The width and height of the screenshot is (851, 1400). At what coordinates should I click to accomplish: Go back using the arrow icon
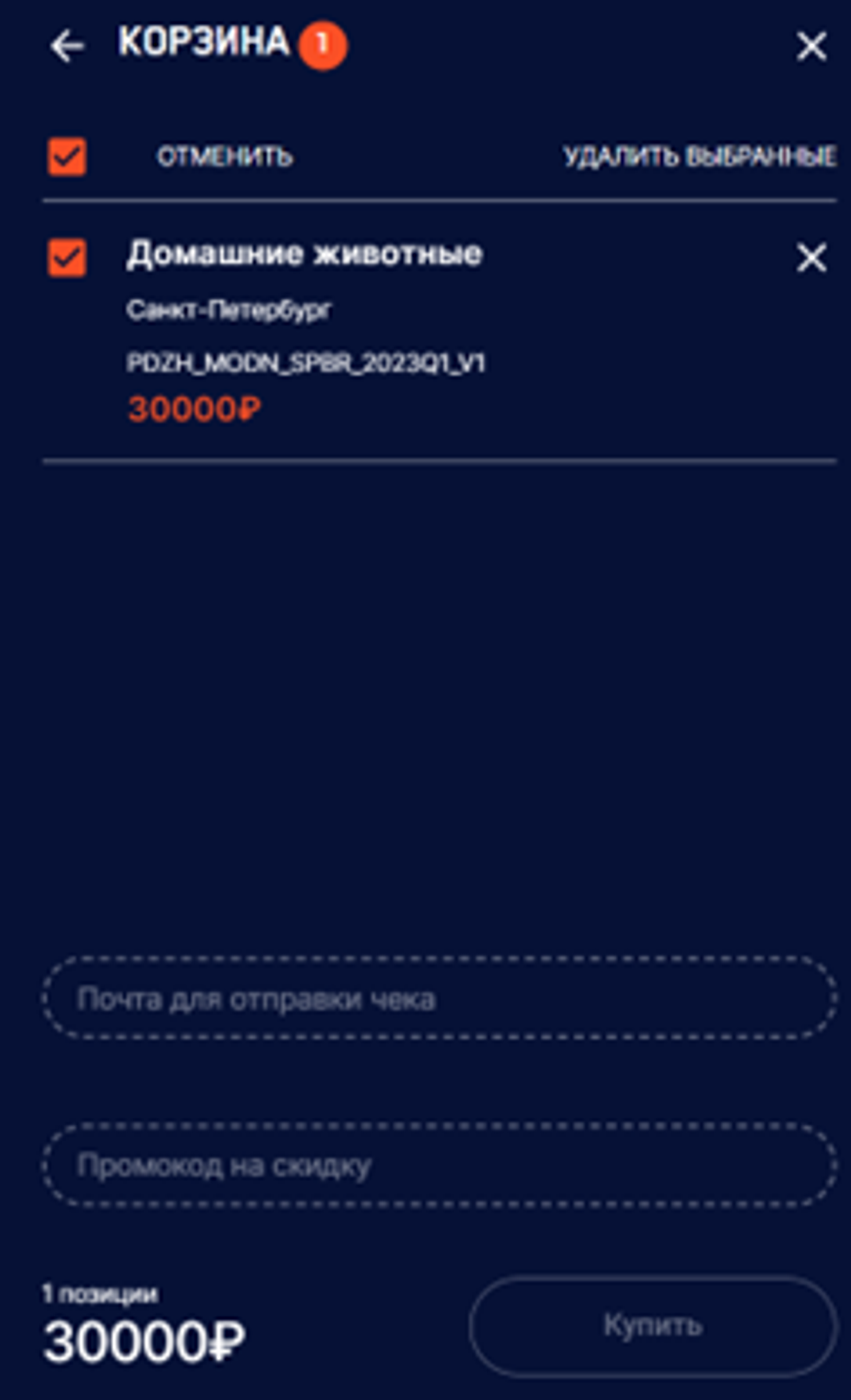(x=67, y=45)
